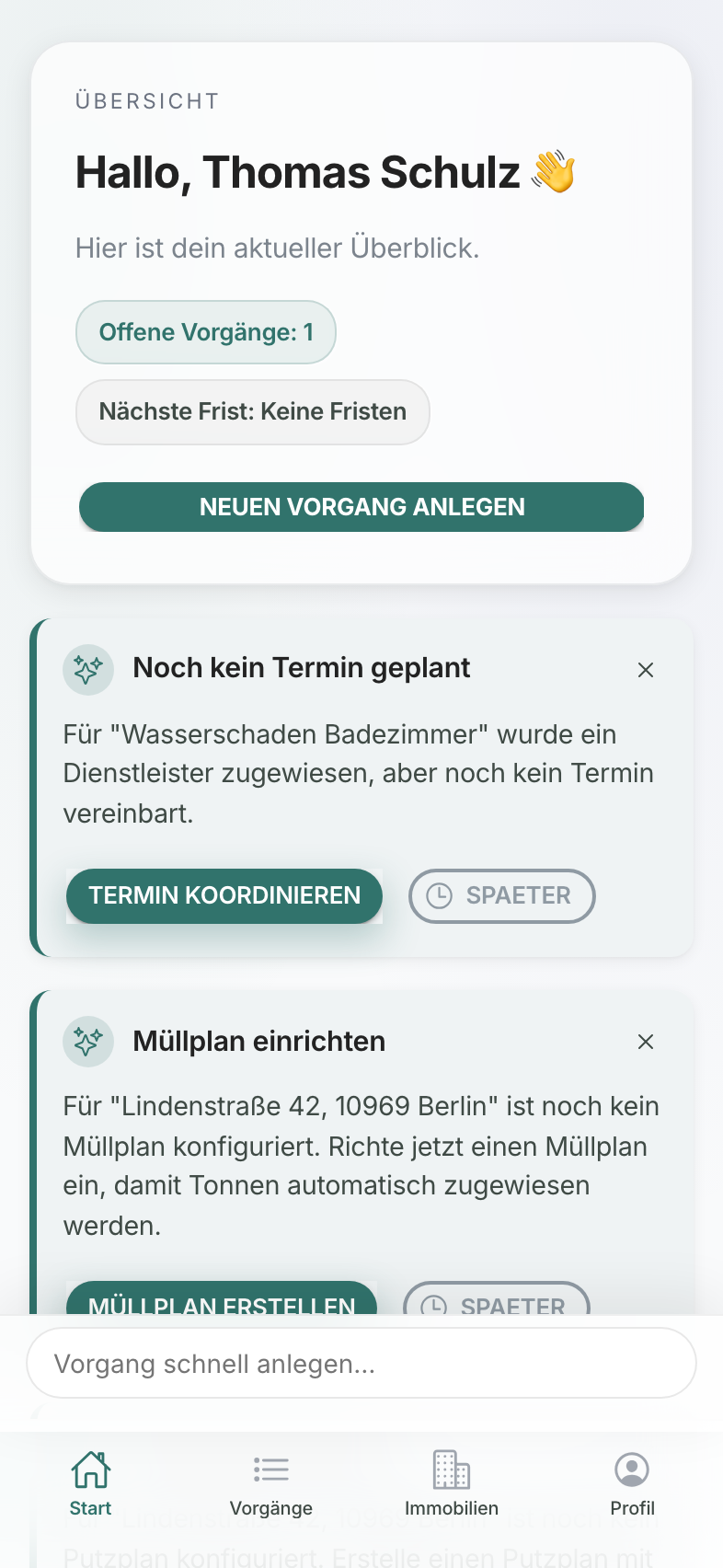
Task: Click TERMIN KOORDINIEREN for Wasserschaden Badezimmer
Action: pos(224,895)
